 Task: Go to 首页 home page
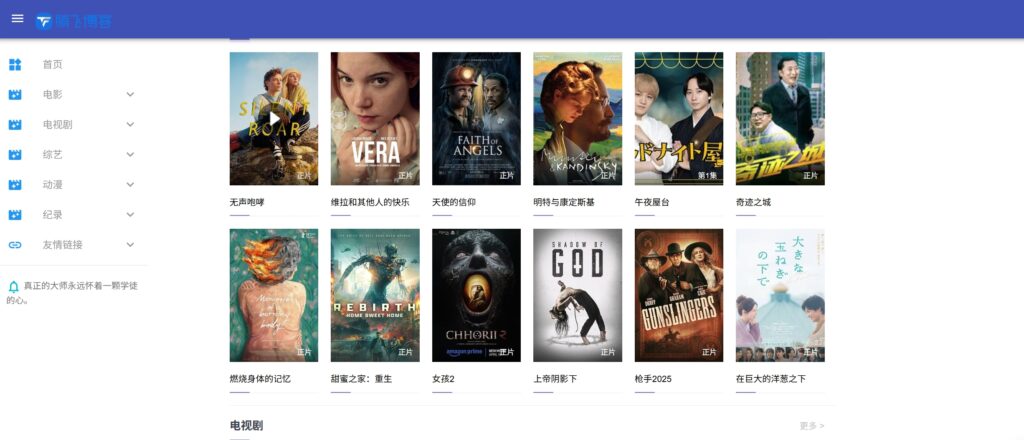pos(52,65)
